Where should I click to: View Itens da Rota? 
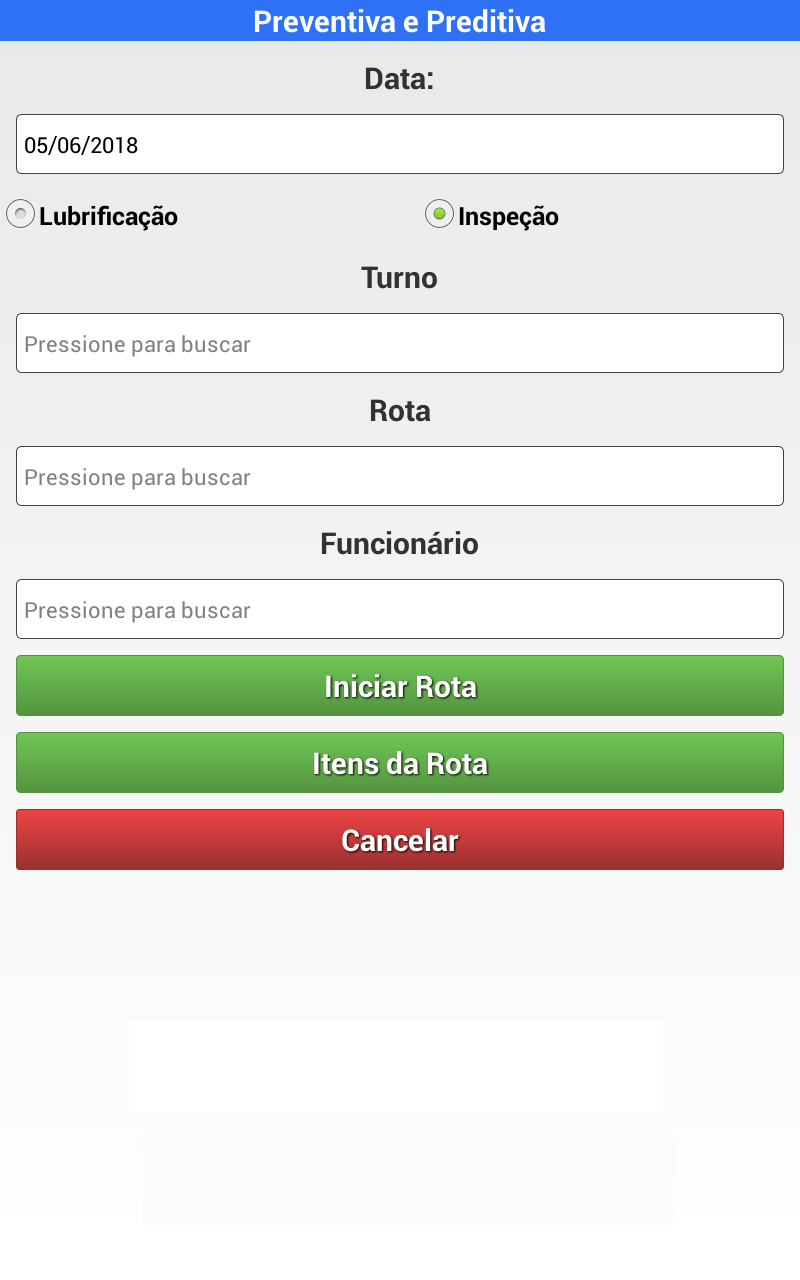400,763
